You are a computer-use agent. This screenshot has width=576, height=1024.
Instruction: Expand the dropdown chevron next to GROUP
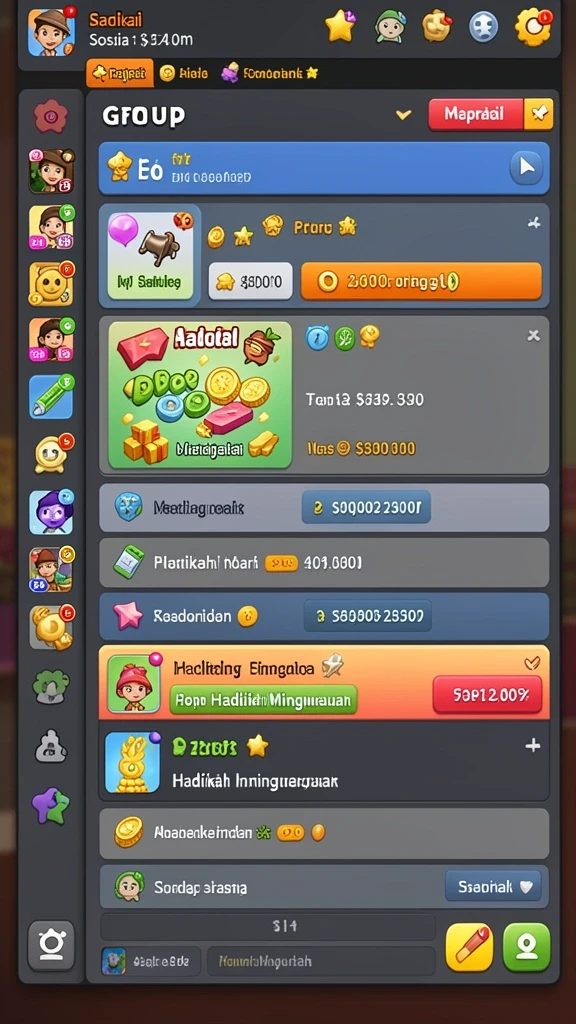click(404, 116)
